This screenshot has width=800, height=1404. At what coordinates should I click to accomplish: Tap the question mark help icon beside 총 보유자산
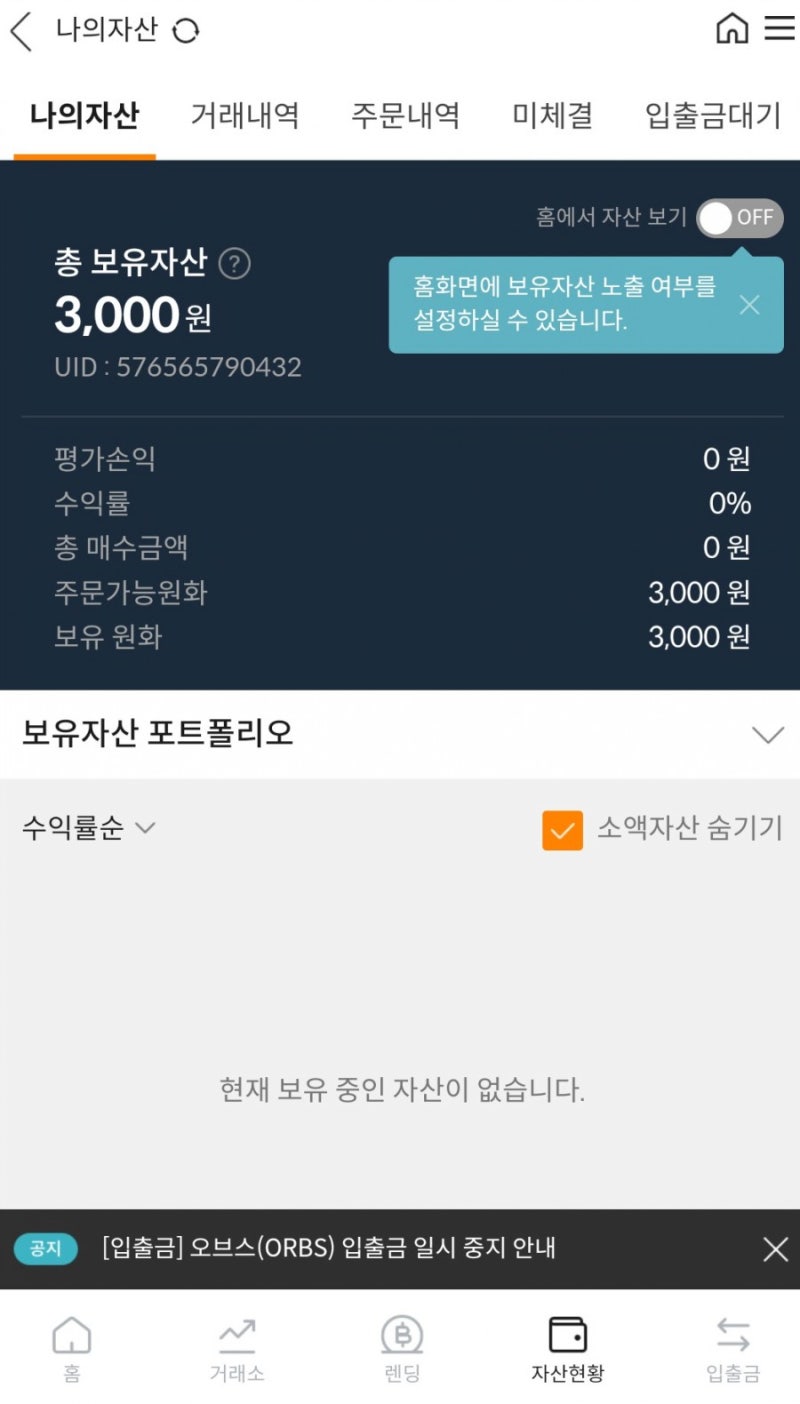pos(236,264)
